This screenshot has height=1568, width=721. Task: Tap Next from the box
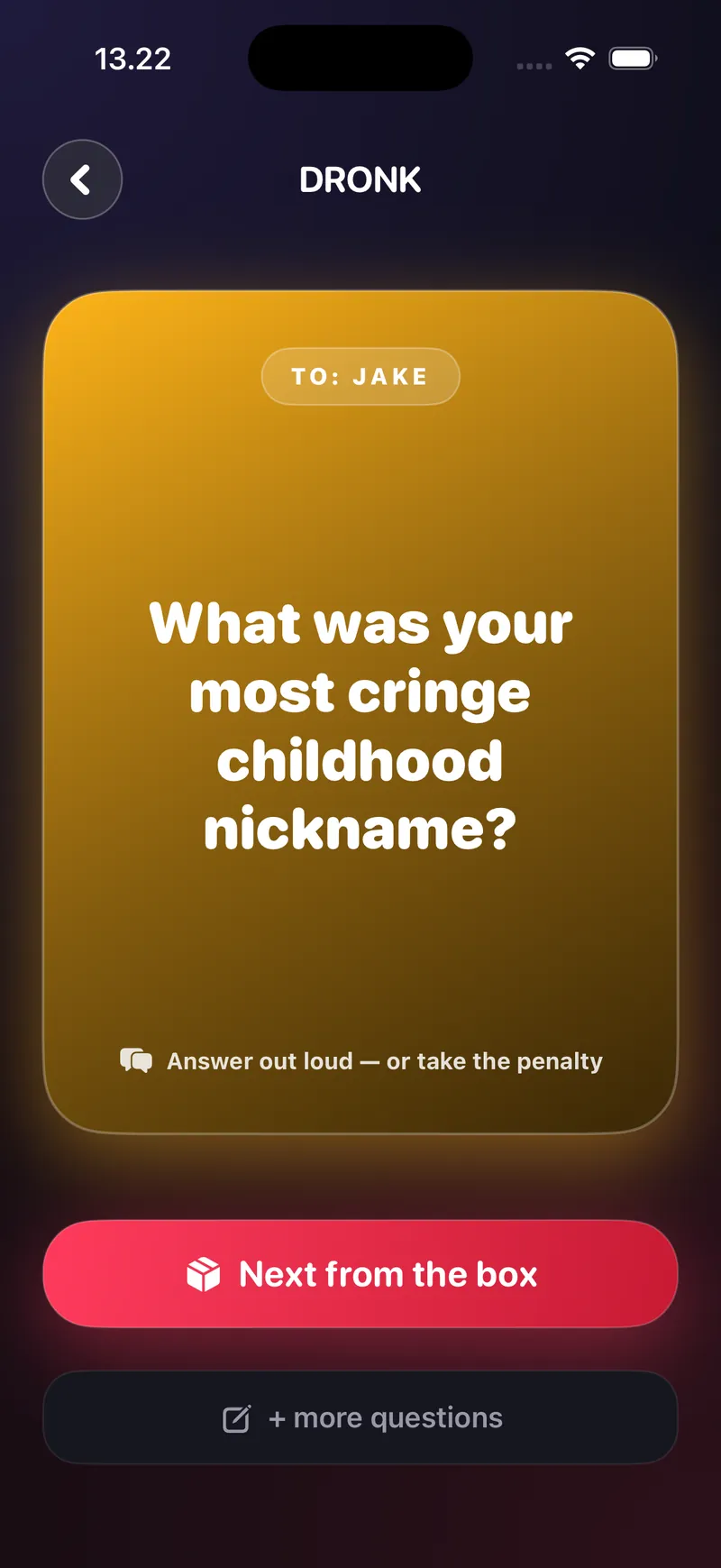click(360, 1273)
